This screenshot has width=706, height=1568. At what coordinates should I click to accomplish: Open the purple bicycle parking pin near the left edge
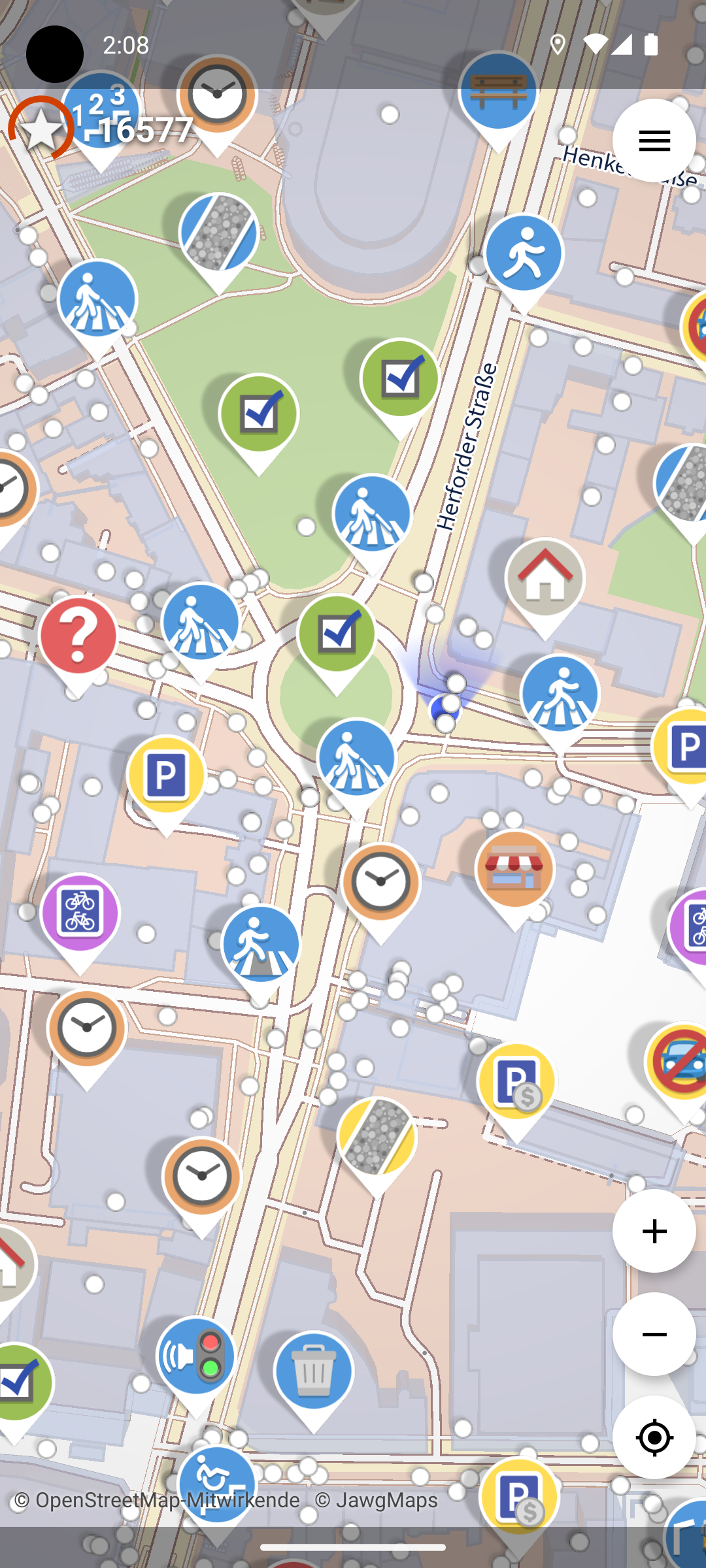[x=80, y=914]
